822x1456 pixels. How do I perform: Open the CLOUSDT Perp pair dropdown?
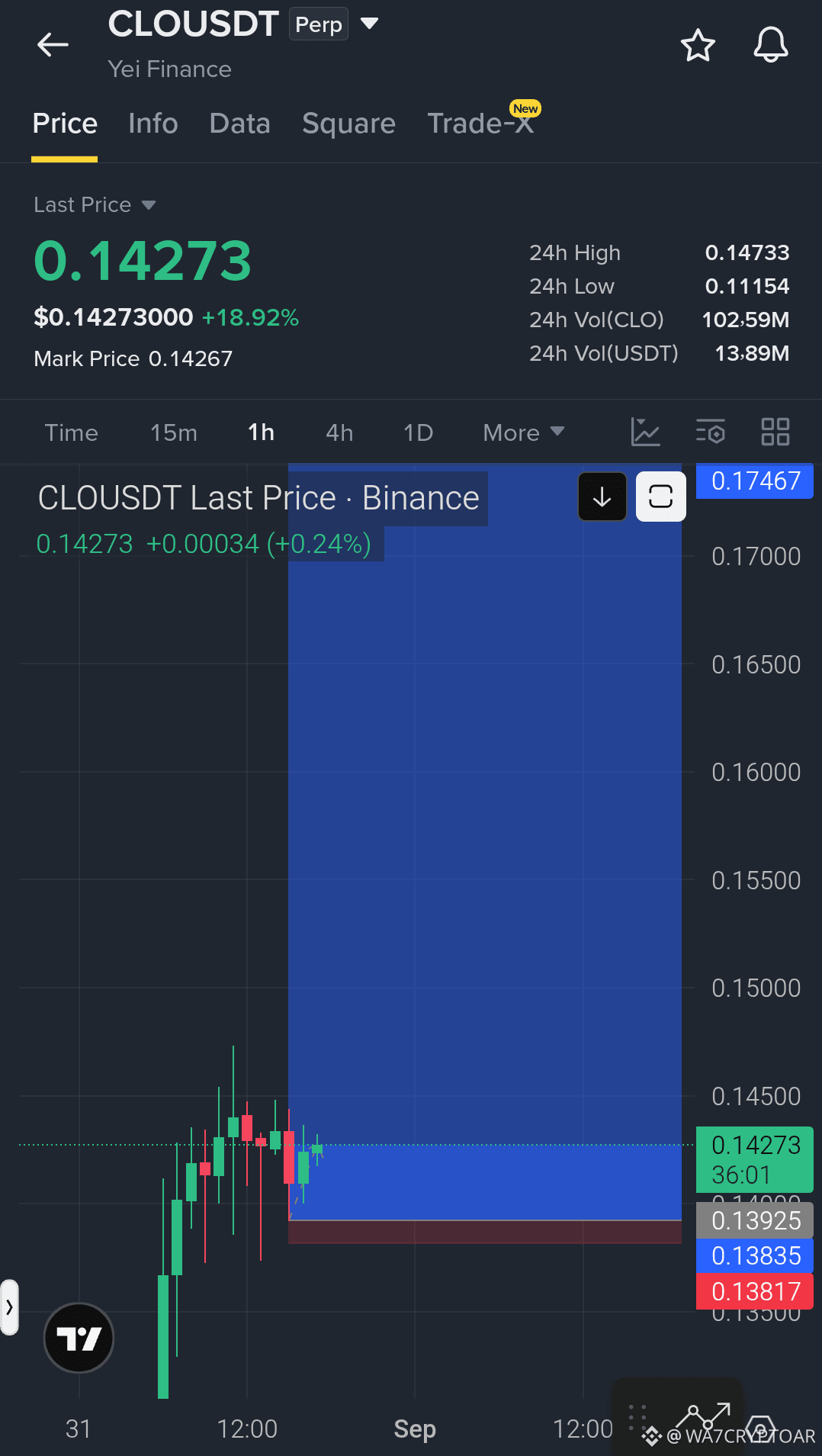click(x=370, y=24)
